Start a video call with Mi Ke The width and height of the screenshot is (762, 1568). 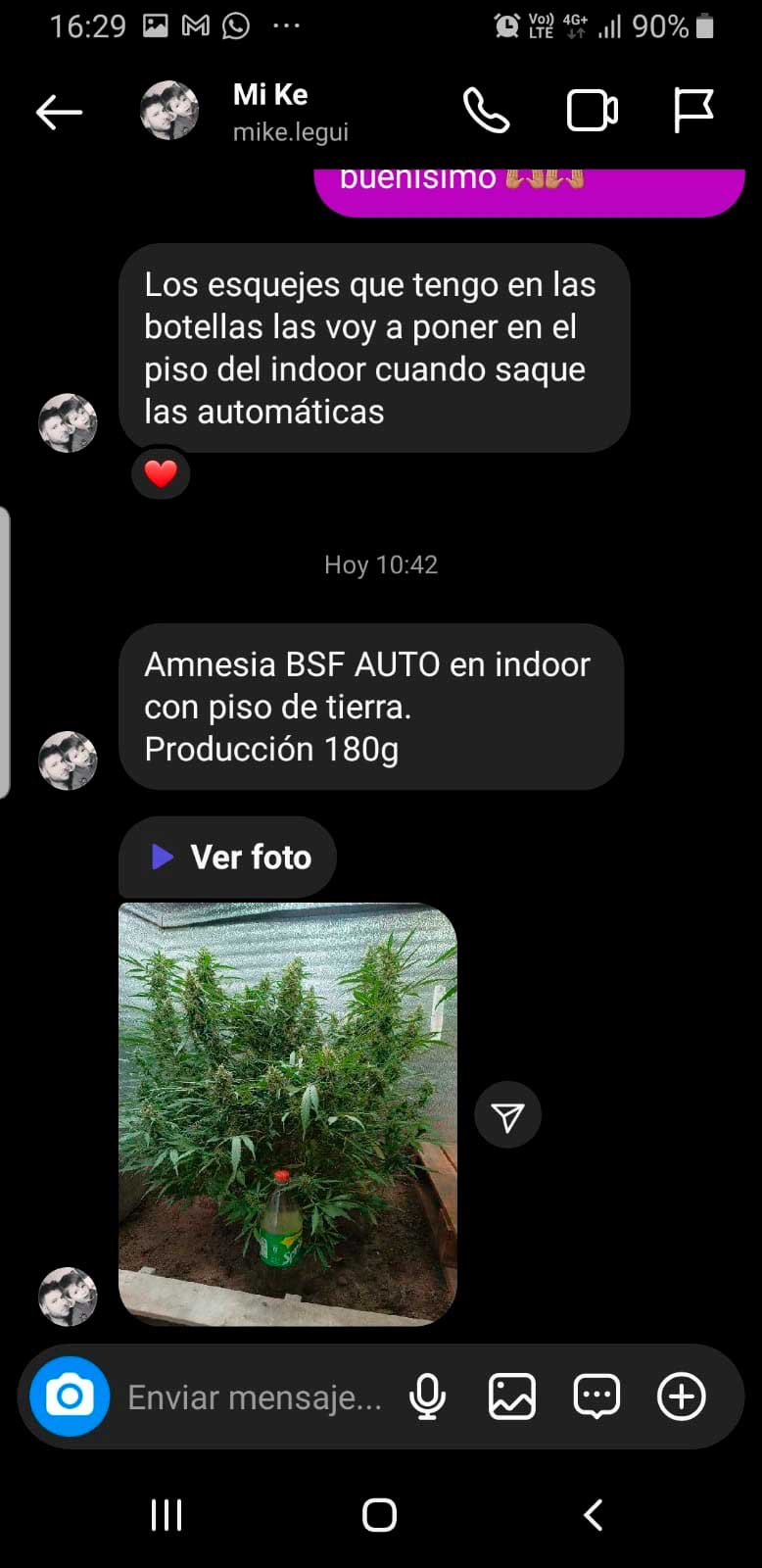592,111
